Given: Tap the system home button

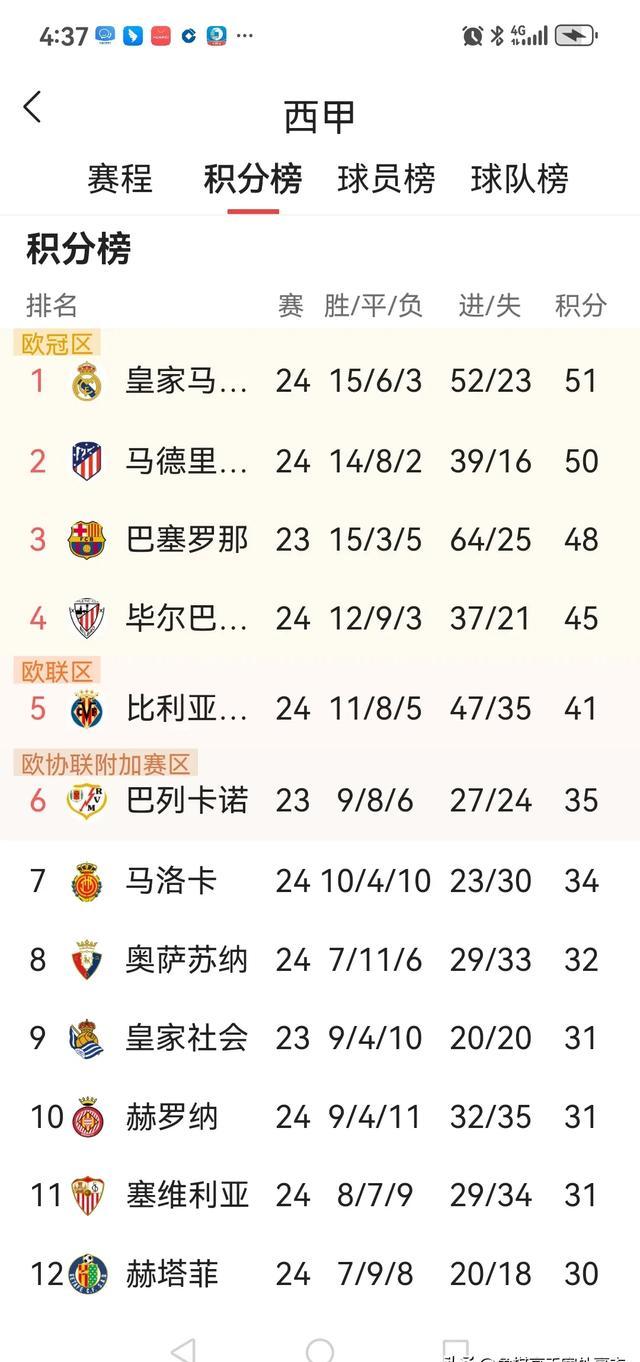Looking at the screenshot, I should (x=320, y=1351).
